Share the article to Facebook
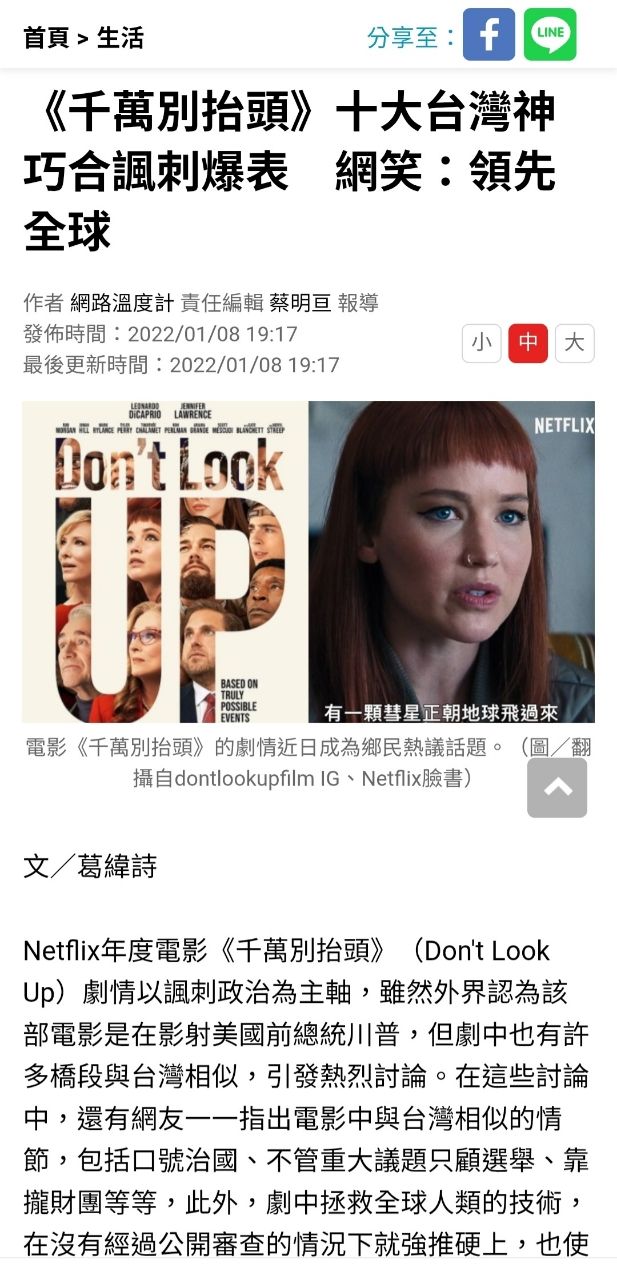617x1279 pixels. click(489, 35)
